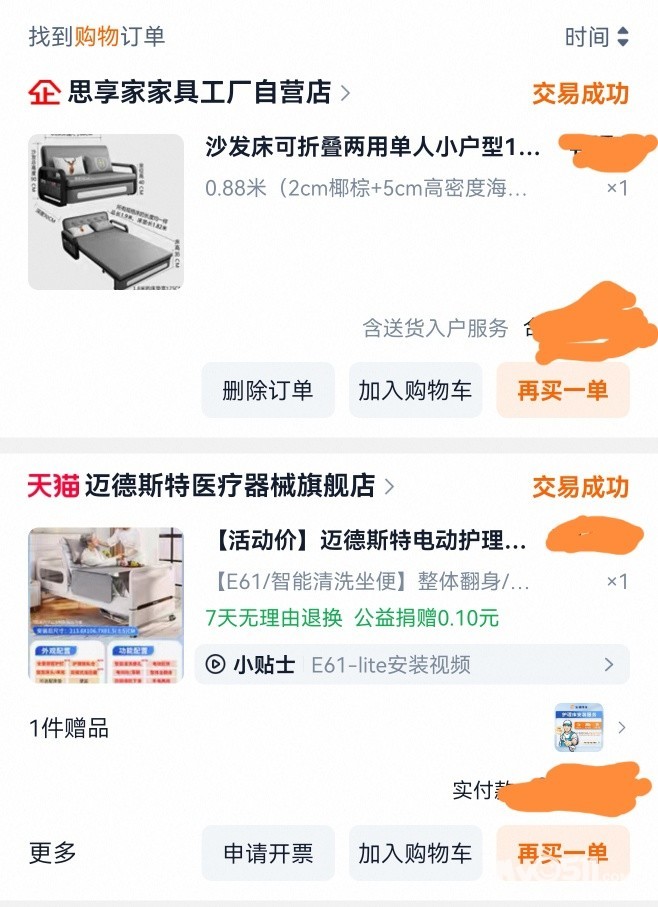Tap 更多 on the nursing bed order
The image size is (658, 907).
coord(52,853)
